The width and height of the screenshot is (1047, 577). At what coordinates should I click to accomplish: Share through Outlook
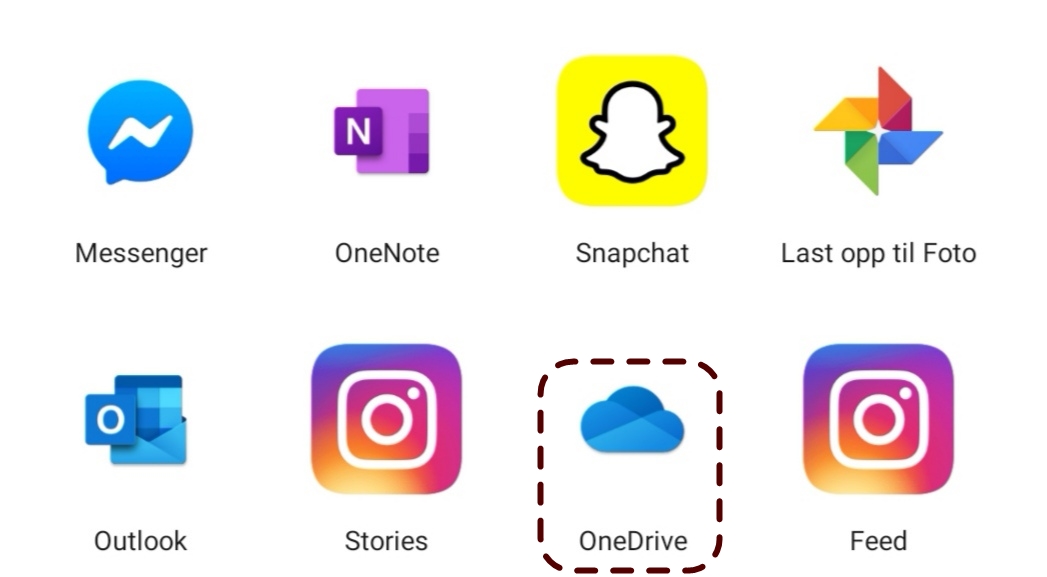tap(140, 420)
